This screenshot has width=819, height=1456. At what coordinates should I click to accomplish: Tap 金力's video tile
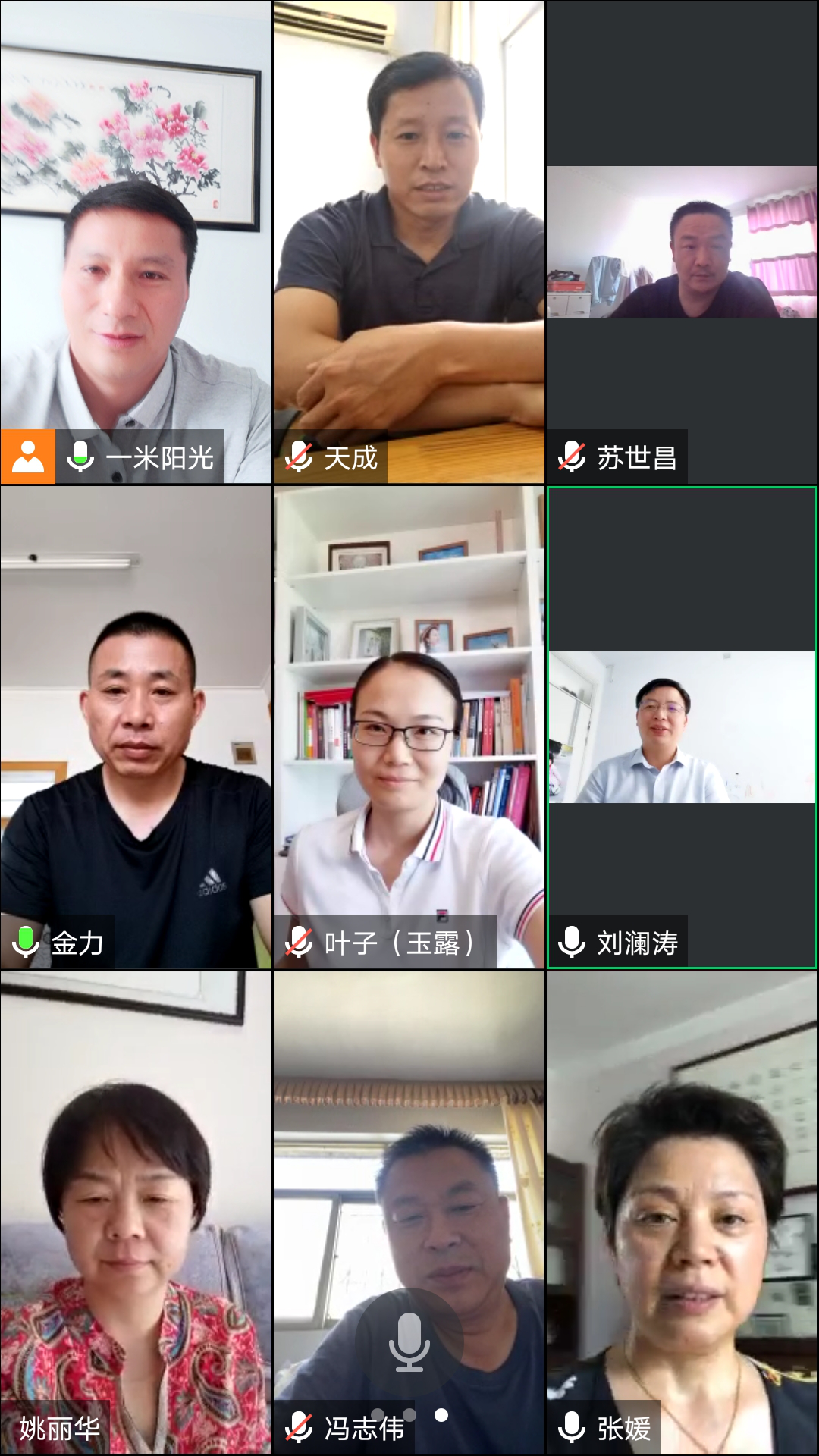tap(136, 728)
